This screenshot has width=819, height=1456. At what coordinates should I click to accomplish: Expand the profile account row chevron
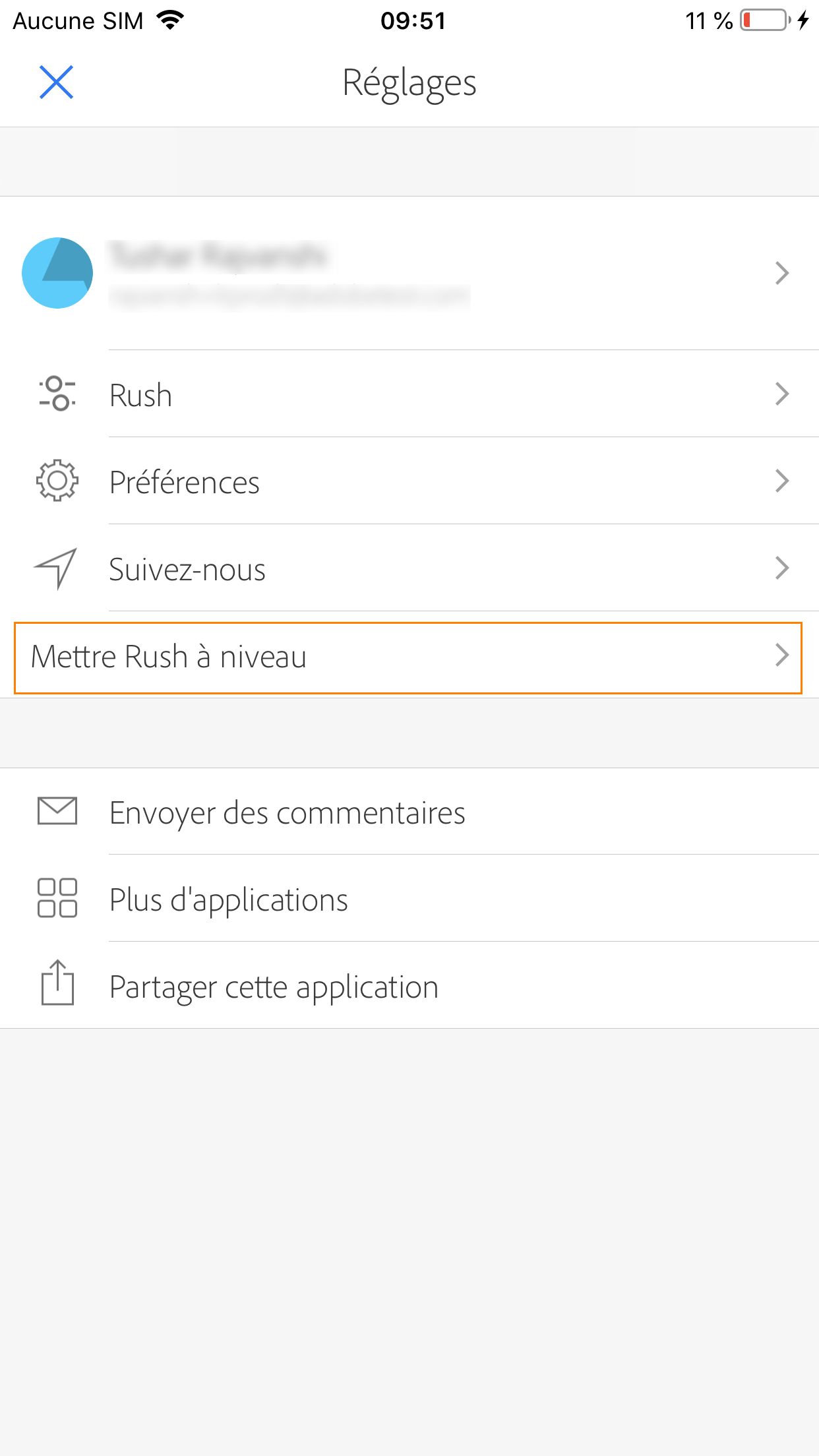782,272
